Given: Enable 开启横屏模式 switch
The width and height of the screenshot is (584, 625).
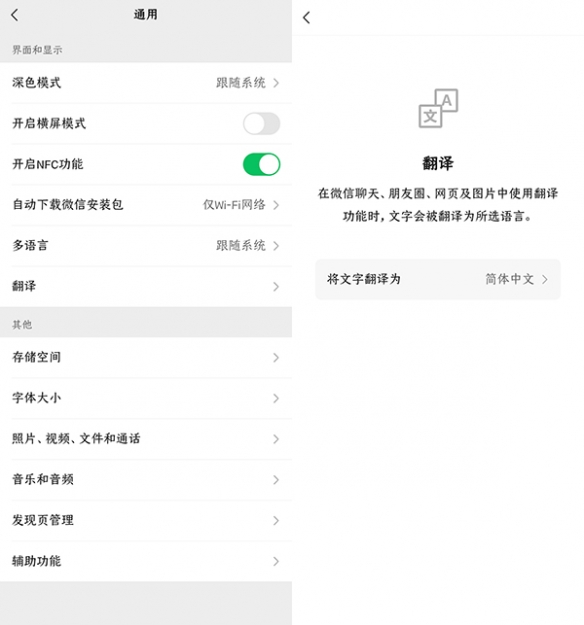Looking at the screenshot, I should click(x=262, y=124).
